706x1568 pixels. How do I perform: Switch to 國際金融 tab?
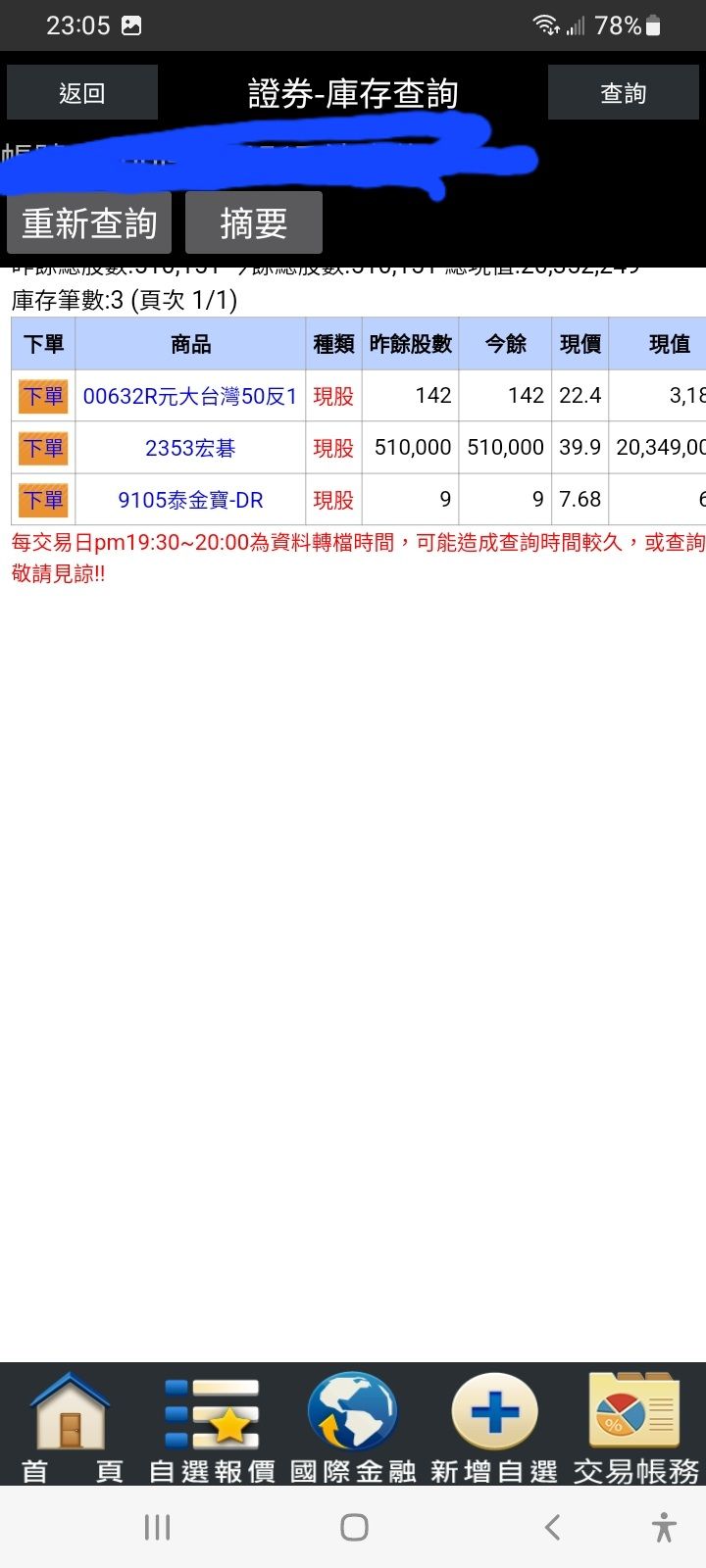tap(353, 1427)
